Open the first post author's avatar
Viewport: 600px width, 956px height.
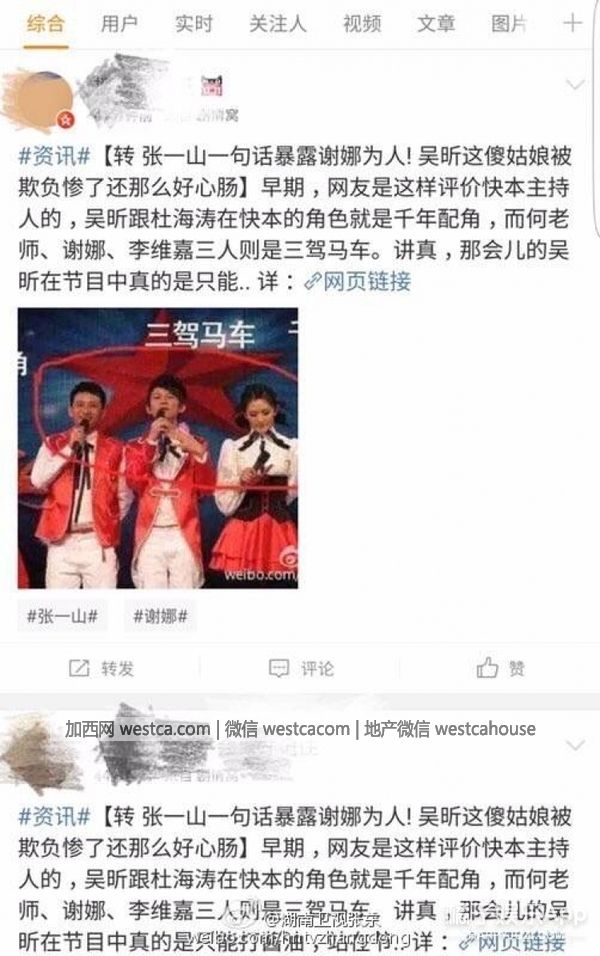40,98
